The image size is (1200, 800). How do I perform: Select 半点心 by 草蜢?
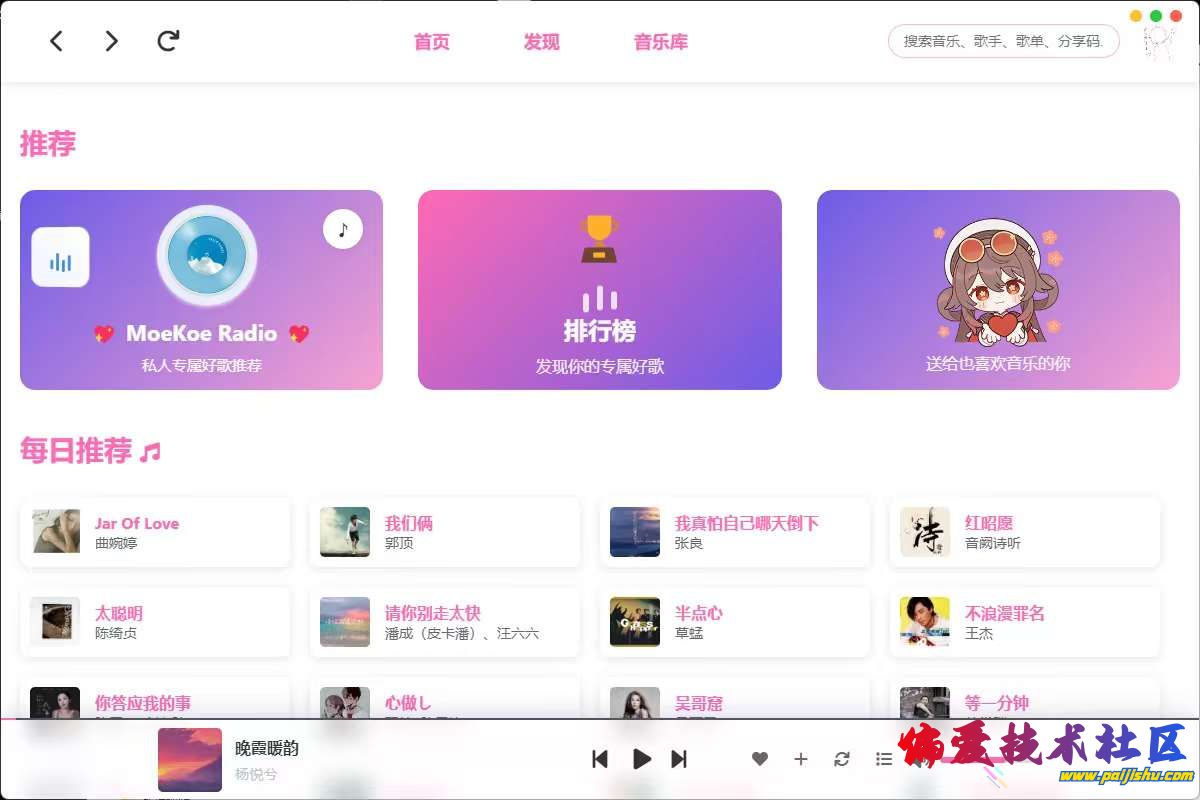[x=734, y=622]
